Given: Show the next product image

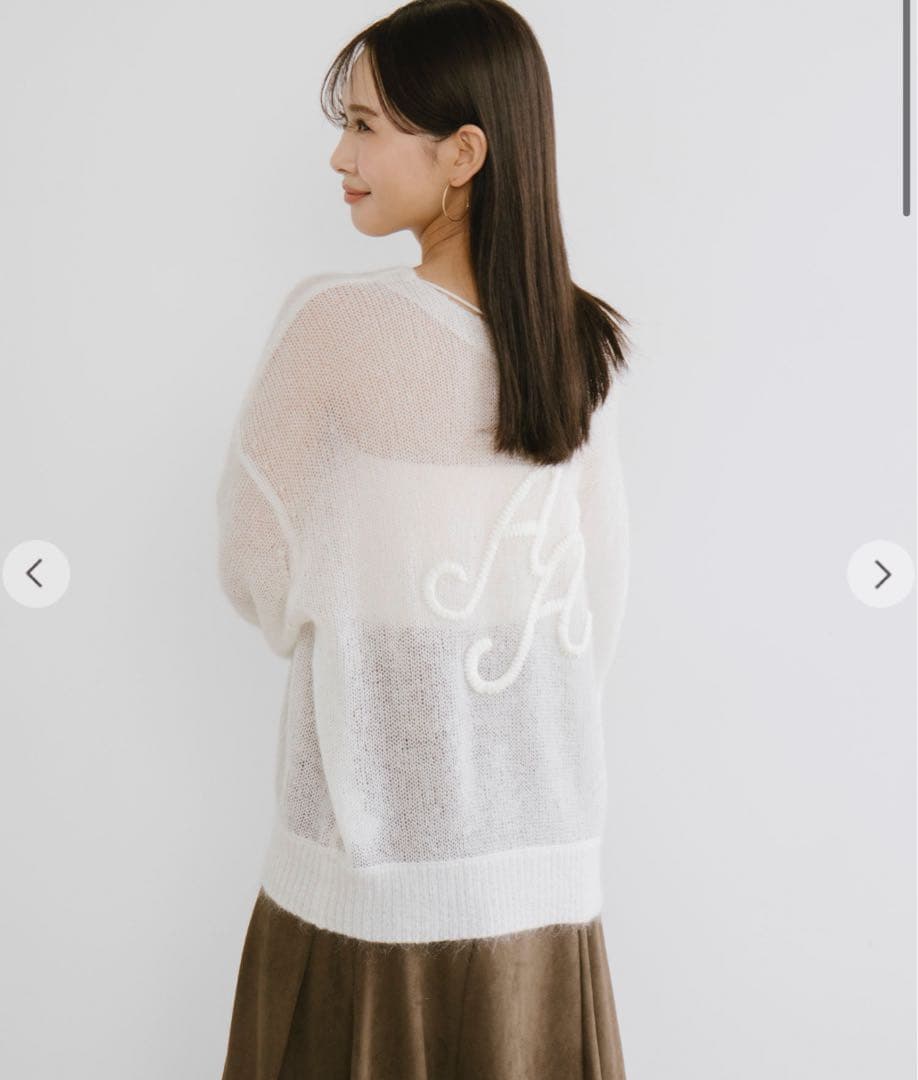Looking at the screenshot, I should [x=880, y=574].
